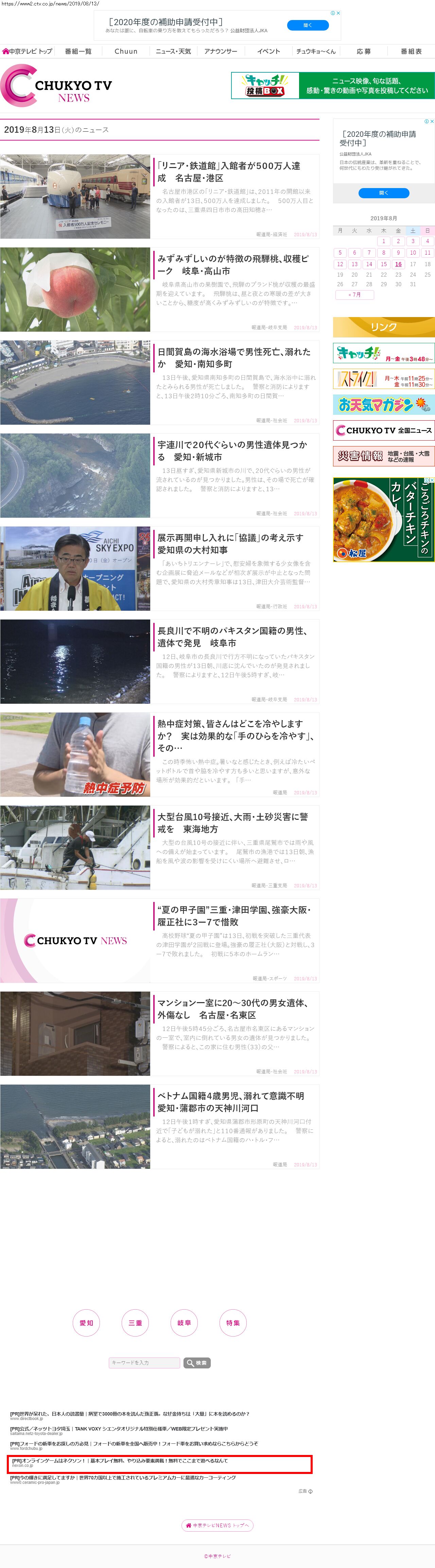Tap the 検索 search button
Image resolution: width=435 pixels, height=1568 pixels.
[197, 1362]
